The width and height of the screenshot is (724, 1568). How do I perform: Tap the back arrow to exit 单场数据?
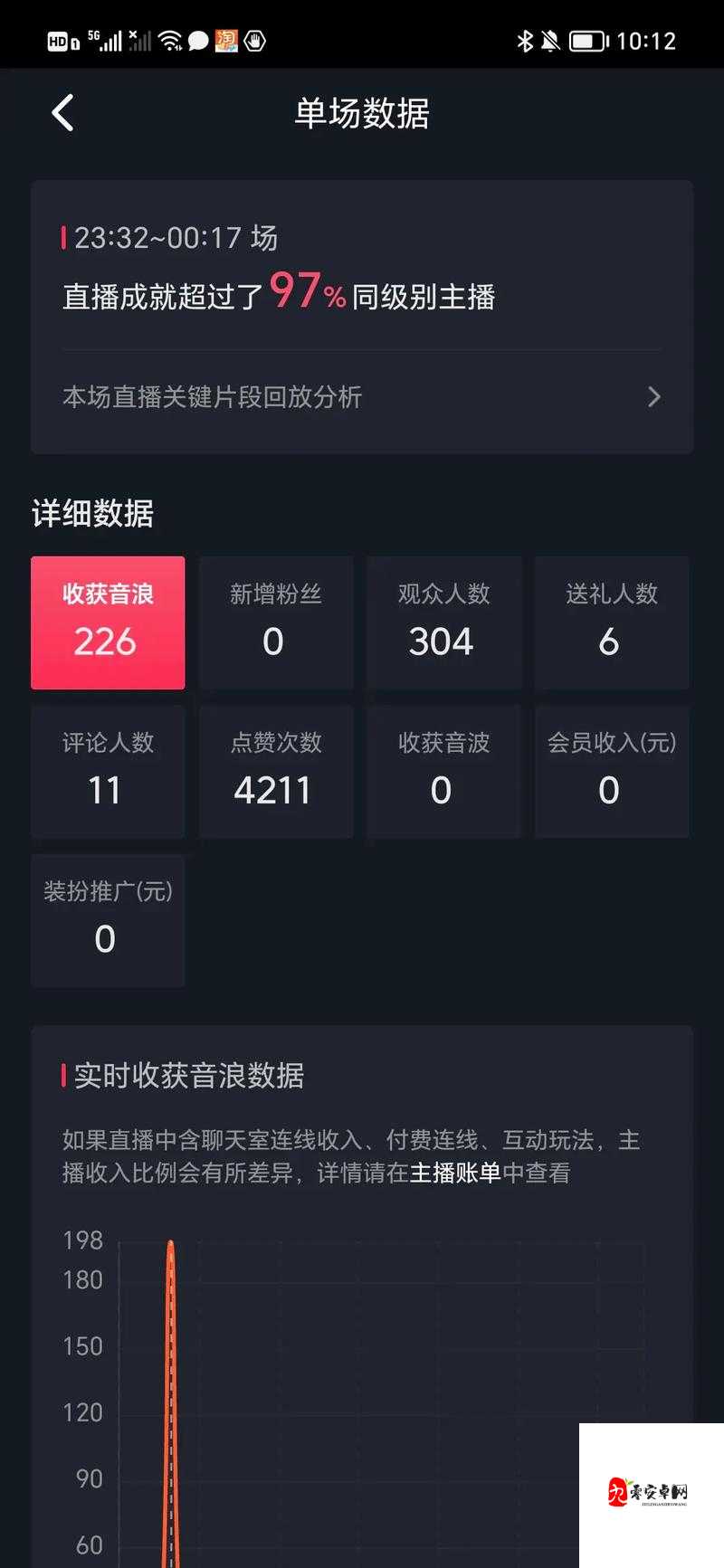(x=62, y=111)
